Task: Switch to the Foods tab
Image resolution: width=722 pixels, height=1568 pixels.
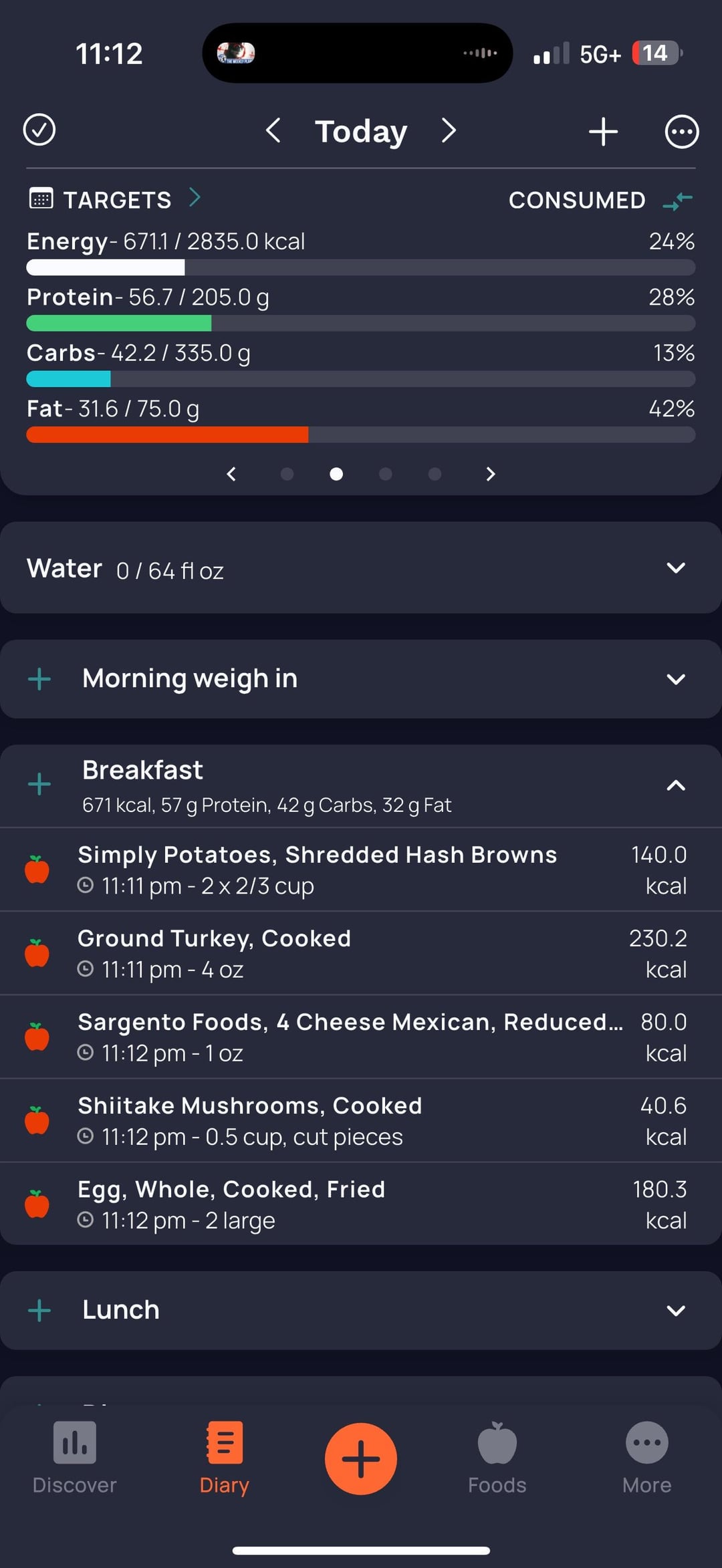Action: [497, 1458]
